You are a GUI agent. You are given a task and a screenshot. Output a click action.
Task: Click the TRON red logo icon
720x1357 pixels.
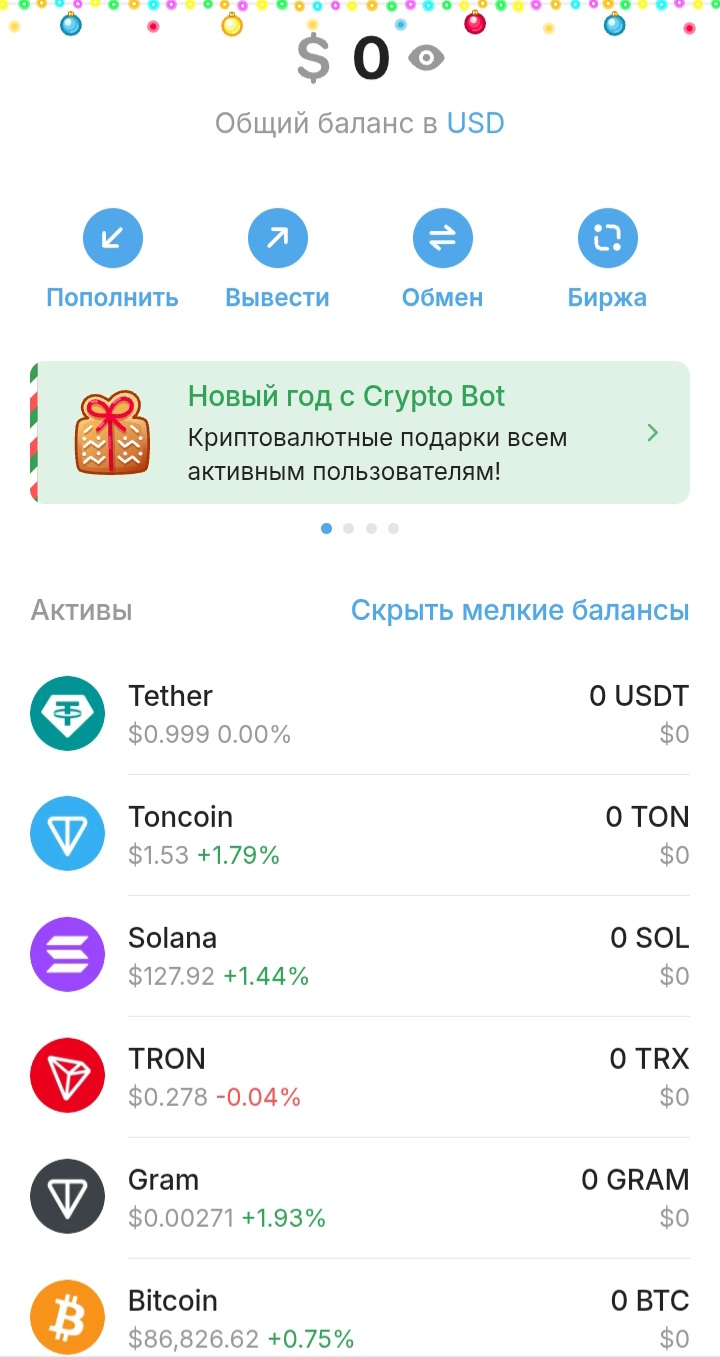click(x=67, y=1075)
